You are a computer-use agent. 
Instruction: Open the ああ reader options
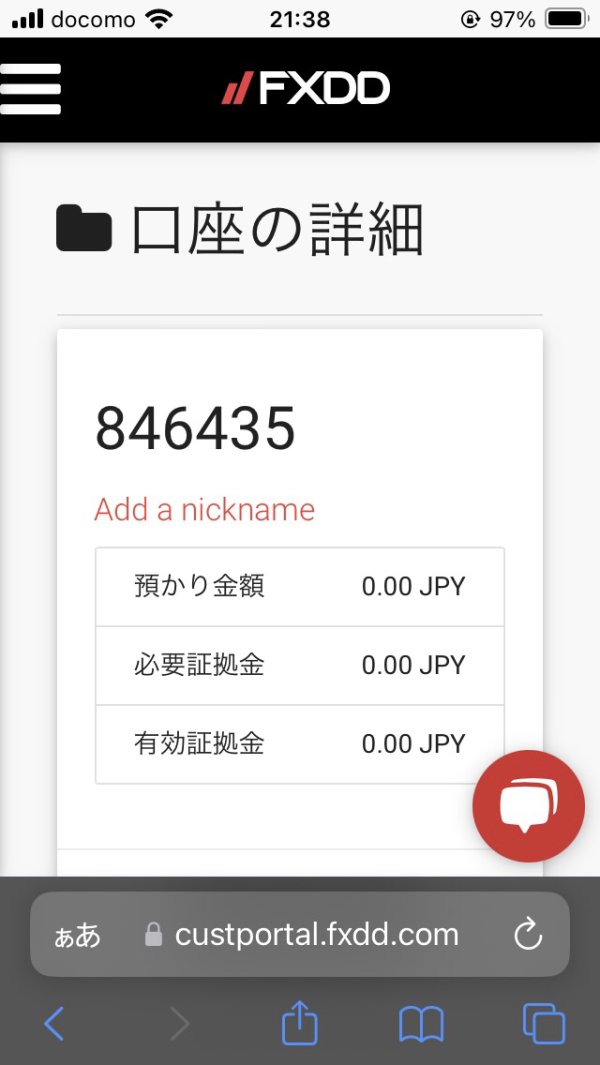point(77,936)
